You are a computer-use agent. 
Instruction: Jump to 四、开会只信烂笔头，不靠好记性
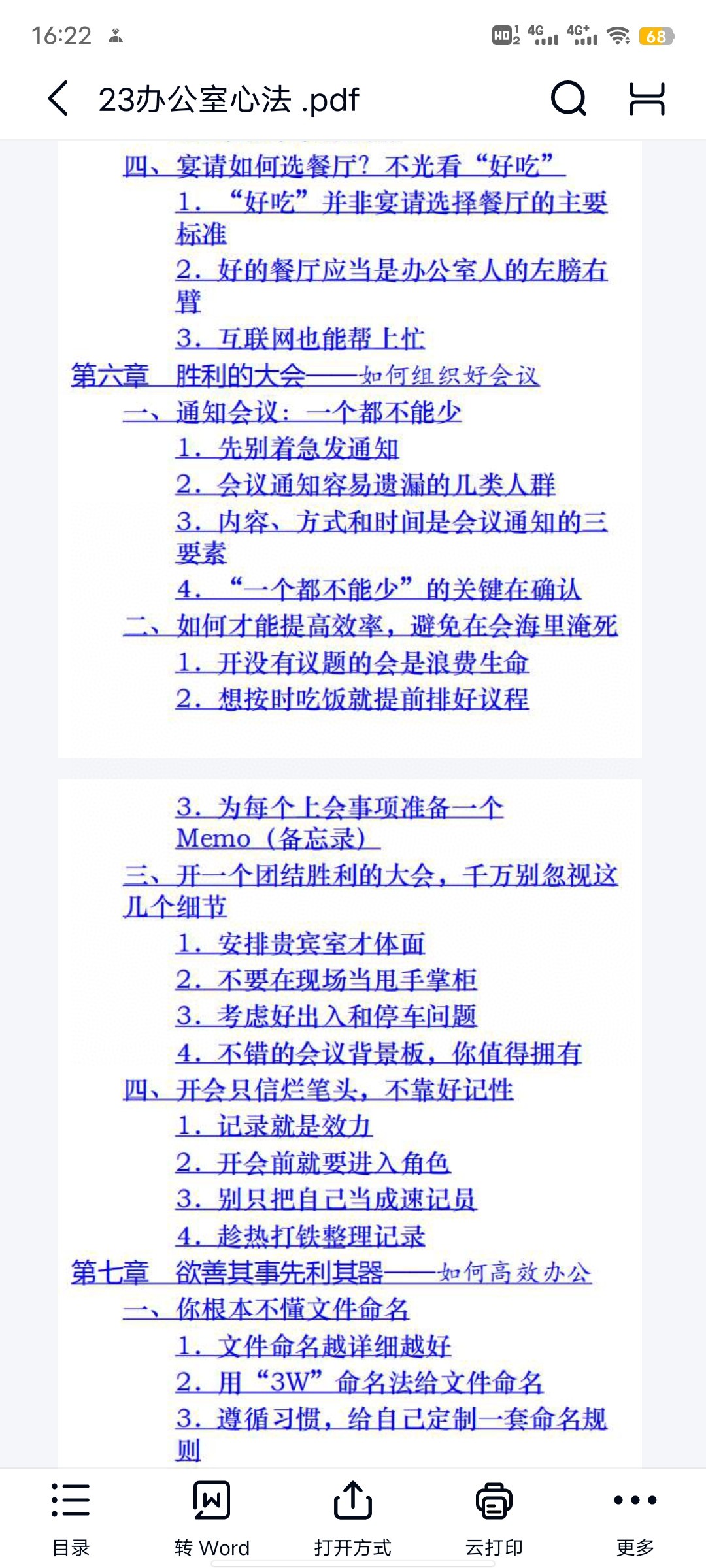318,1090
